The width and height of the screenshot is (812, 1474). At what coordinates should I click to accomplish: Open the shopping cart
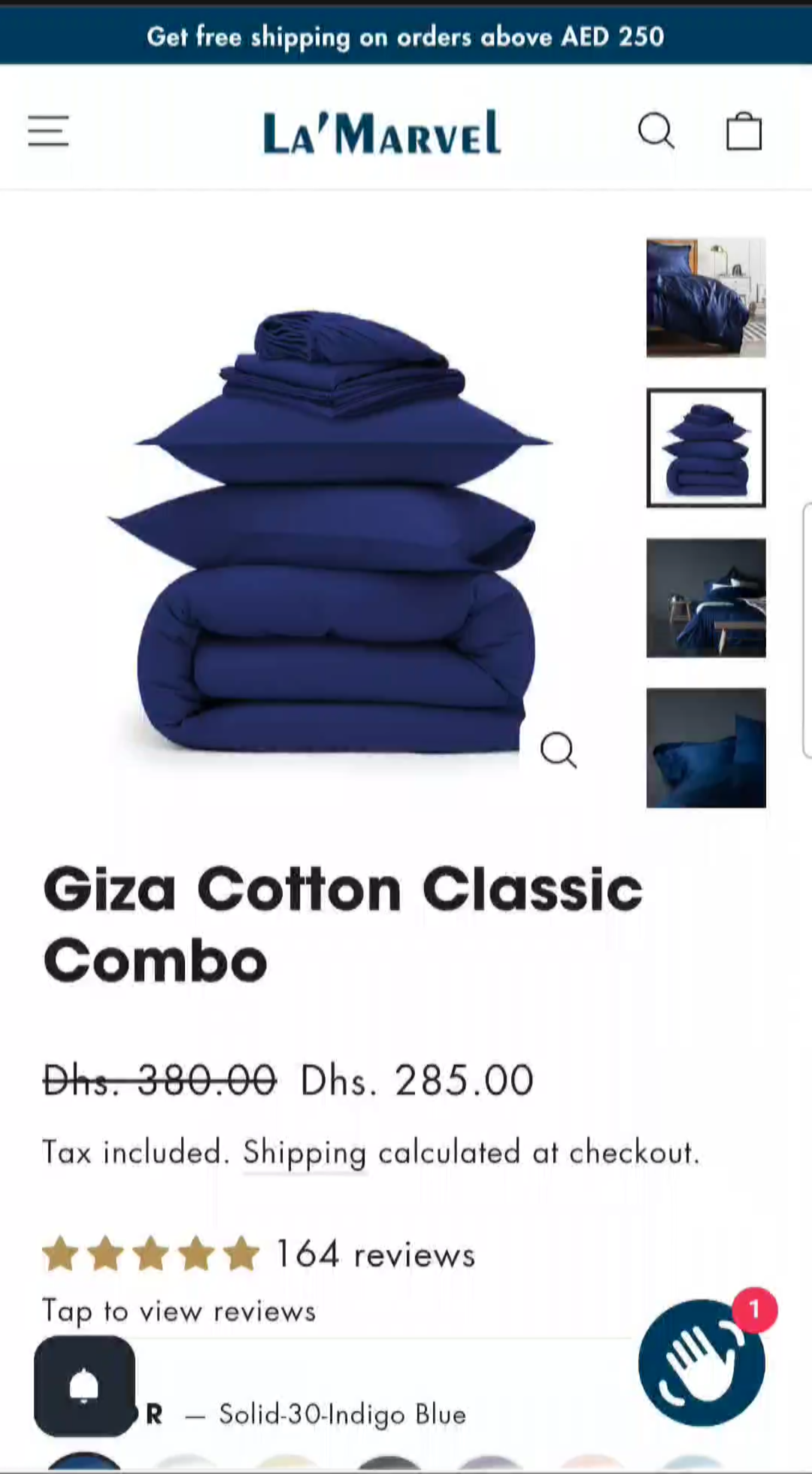tap(744, 132)
